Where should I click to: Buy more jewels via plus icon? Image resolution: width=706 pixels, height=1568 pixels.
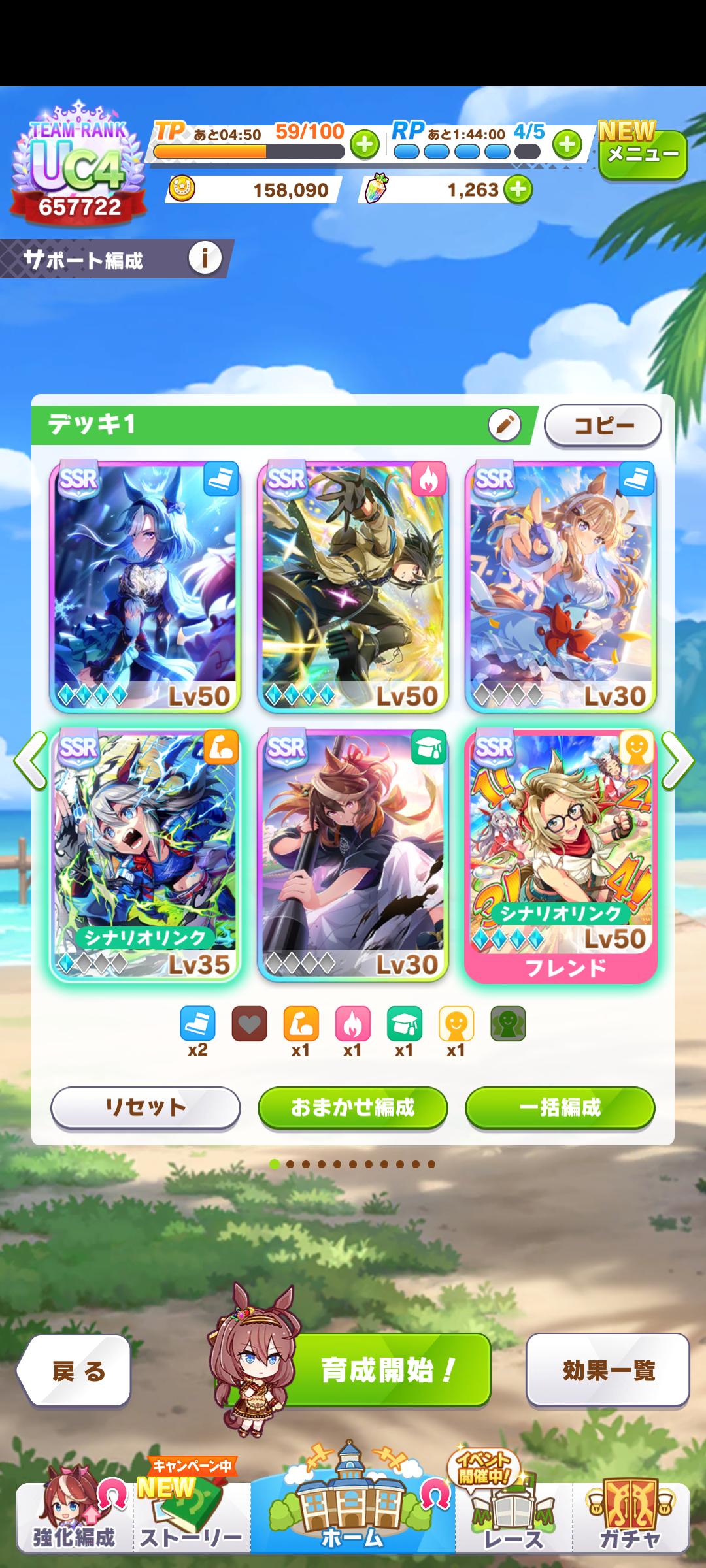coord(518,190)
